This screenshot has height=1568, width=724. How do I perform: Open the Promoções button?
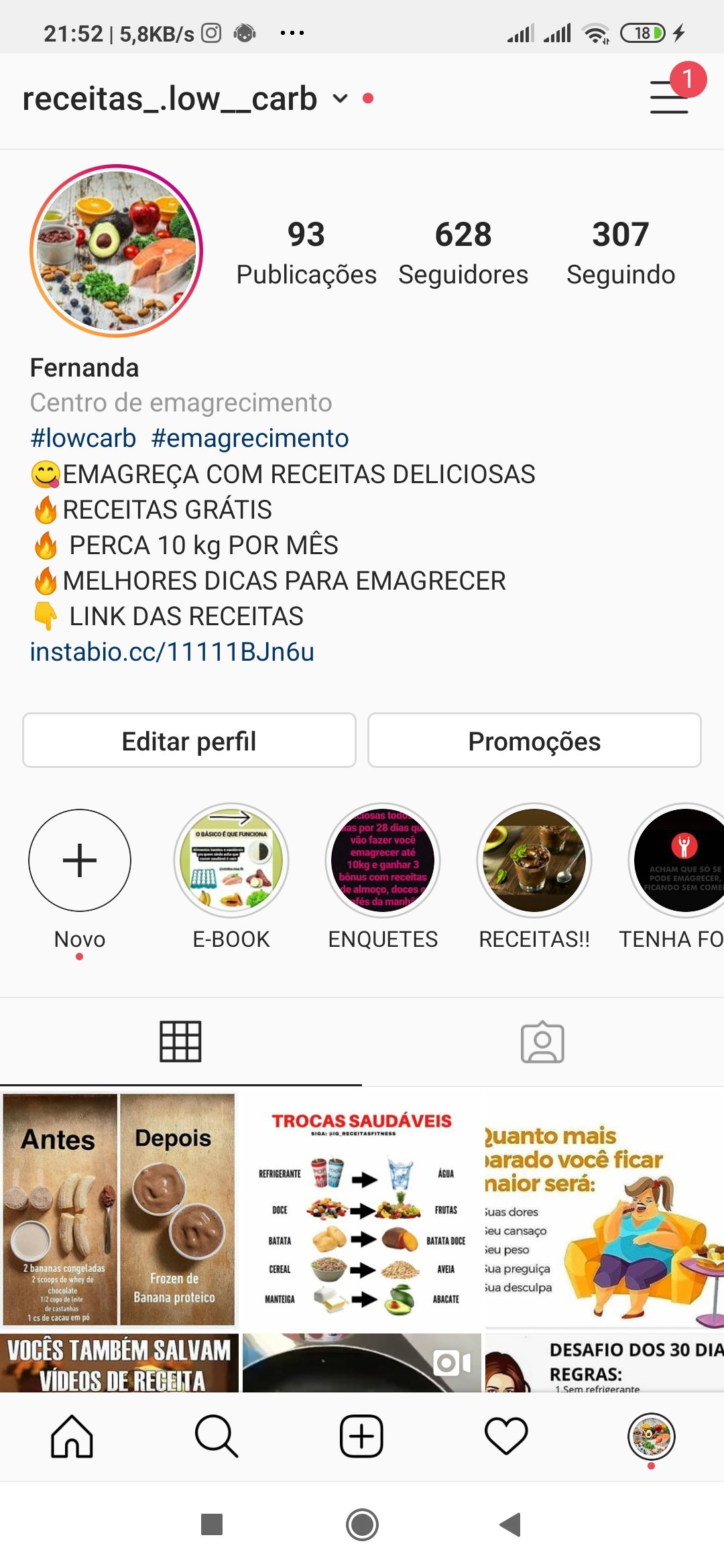[534, 741]
